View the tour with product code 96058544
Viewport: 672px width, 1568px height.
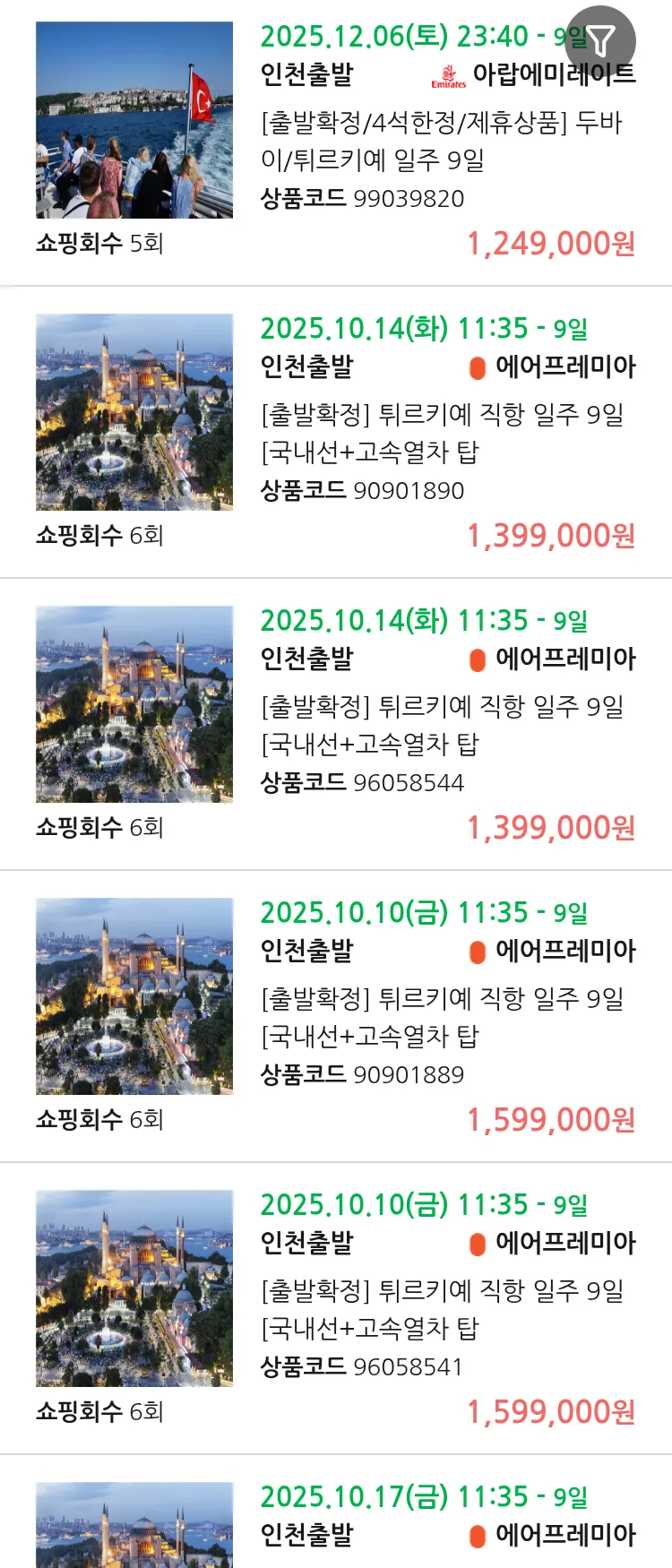tap(443, 725)
